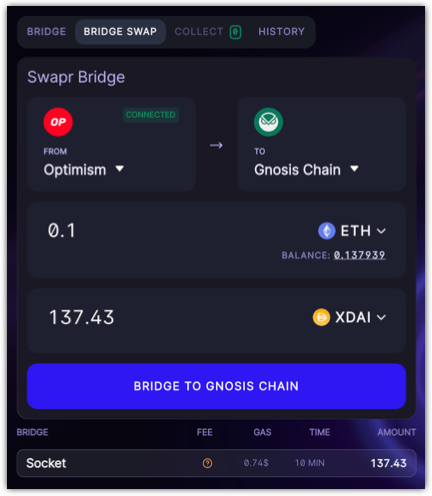Open the Collect tab
This screenshot has width=432, height=496.
coord(208,32)
